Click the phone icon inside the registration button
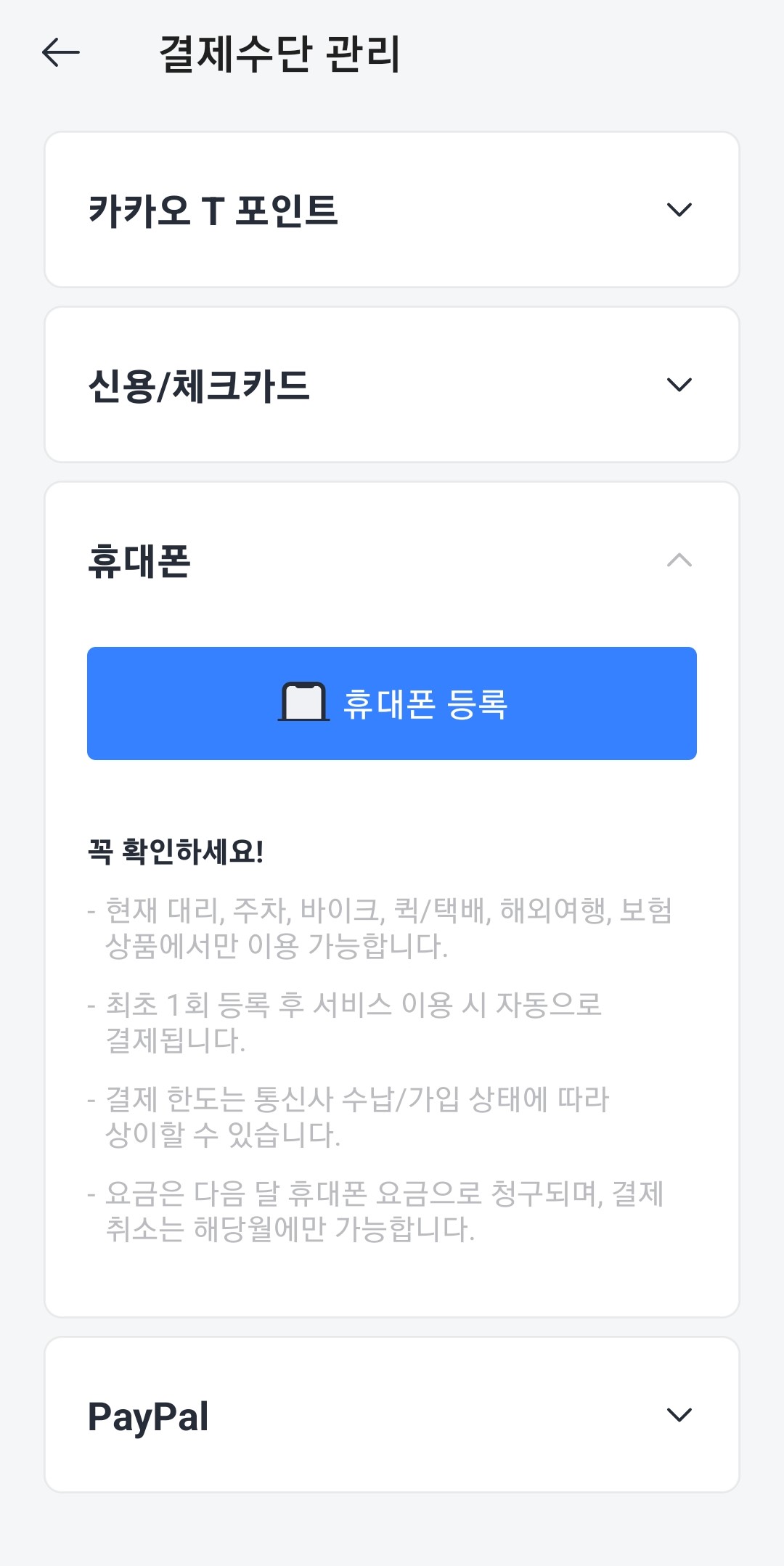Viewport: 784px width, 1566px height. tap(303, 703)
